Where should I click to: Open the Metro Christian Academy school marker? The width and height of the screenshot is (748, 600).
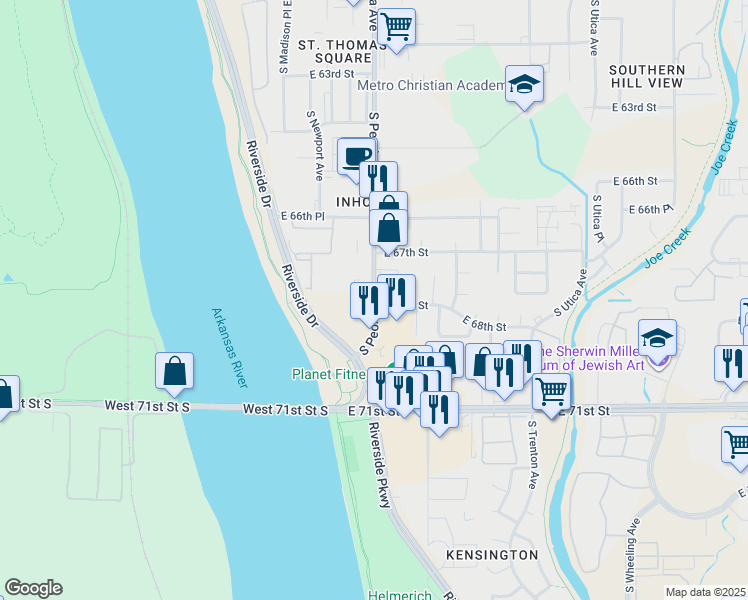(524, 84)
